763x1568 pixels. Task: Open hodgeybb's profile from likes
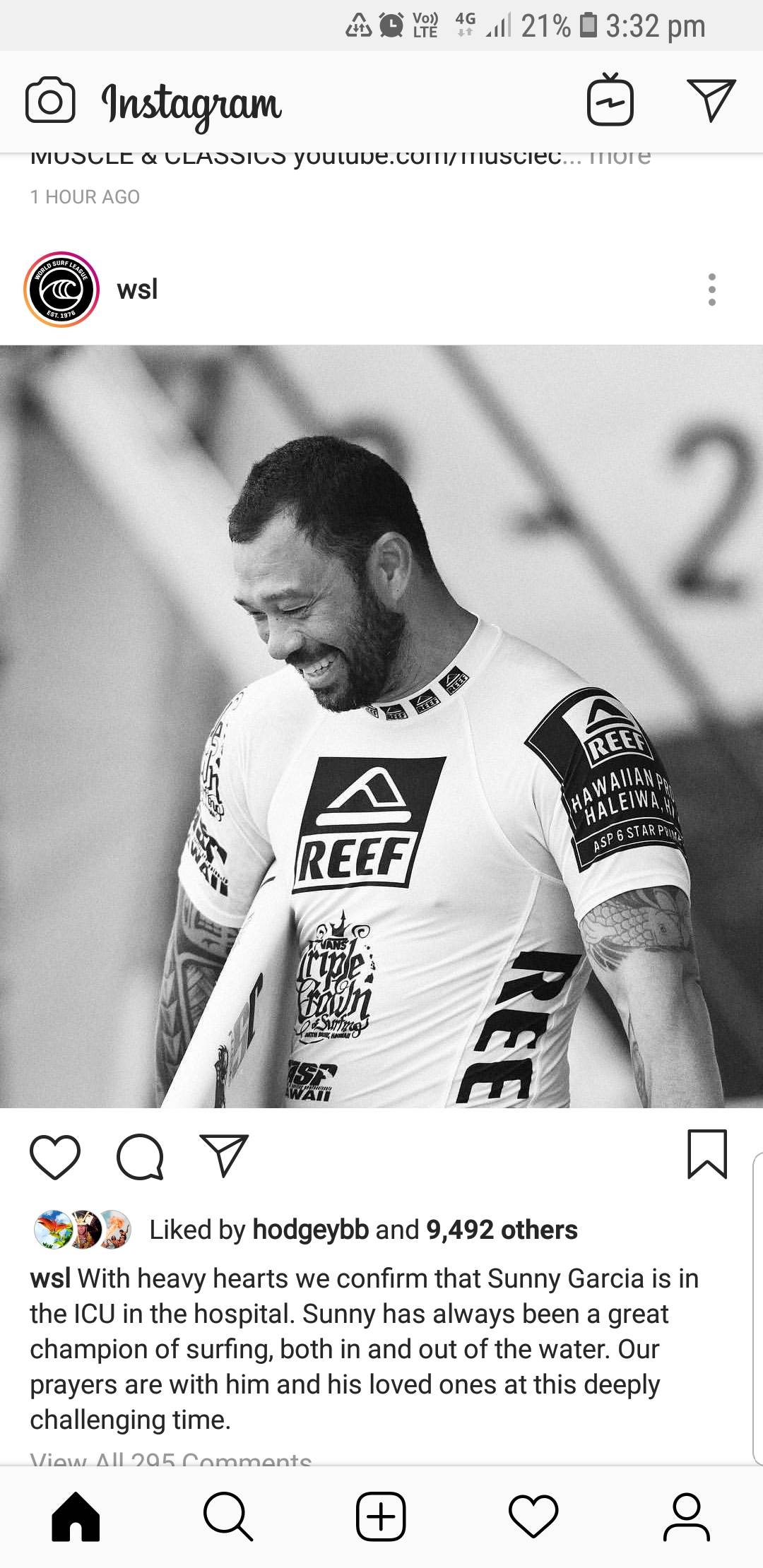(310, 1230)
